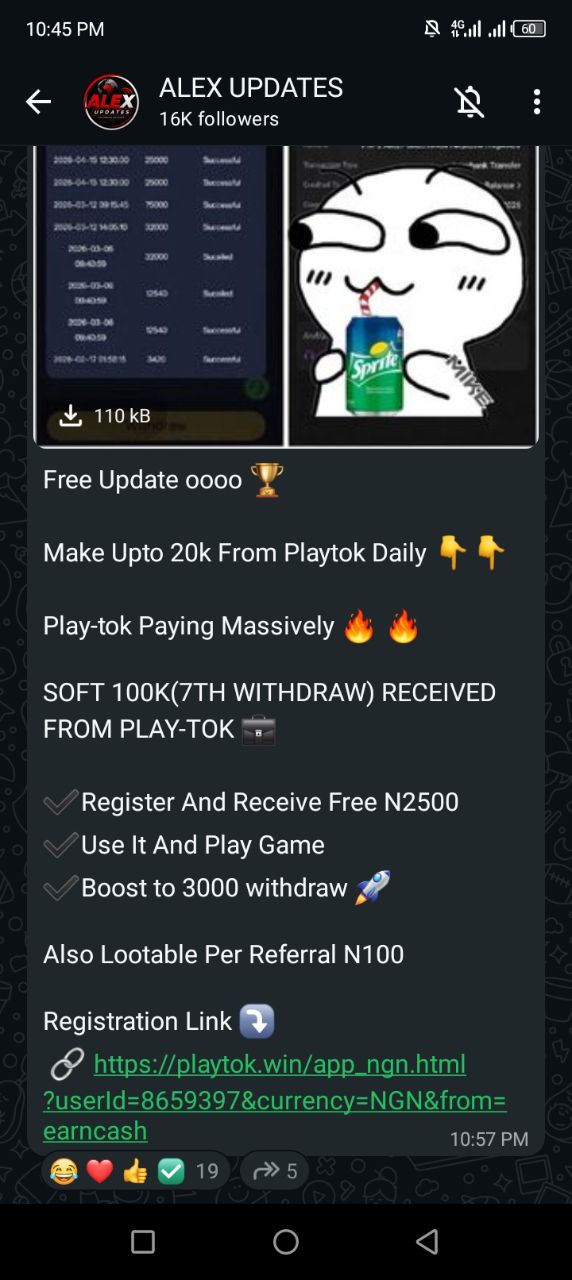The width and height of the screenshot is (572, 1280).
Task: Open the three-dot overflow menu
Action: click(x=537, y=102)
